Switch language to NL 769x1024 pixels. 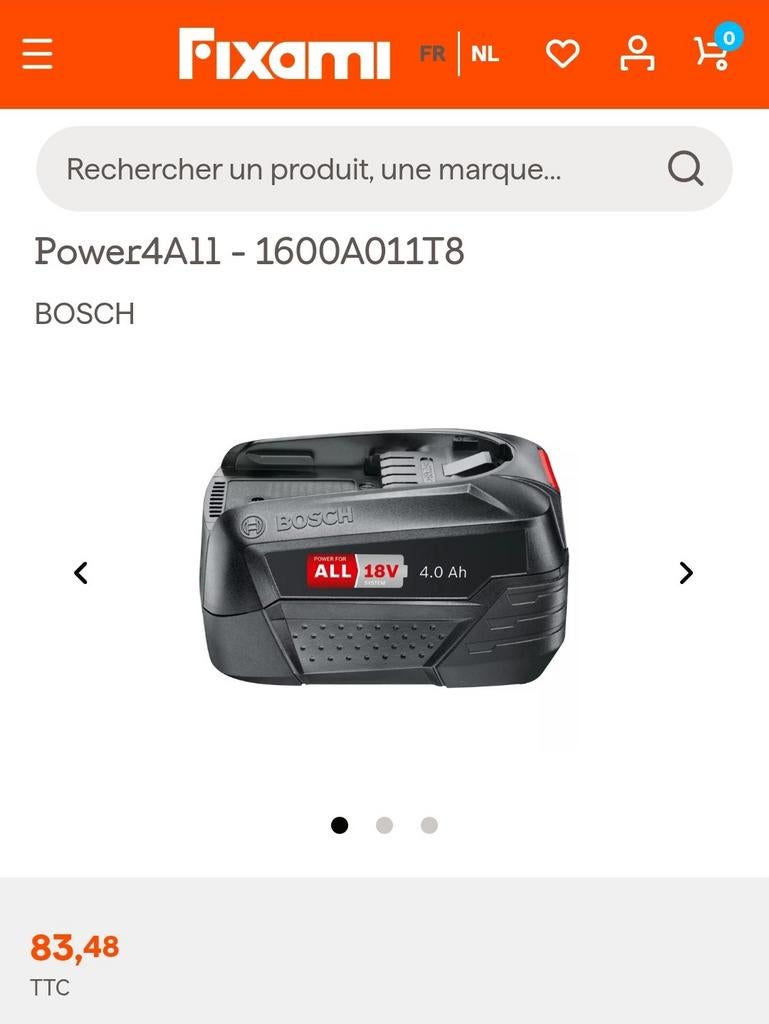point(486,55)
